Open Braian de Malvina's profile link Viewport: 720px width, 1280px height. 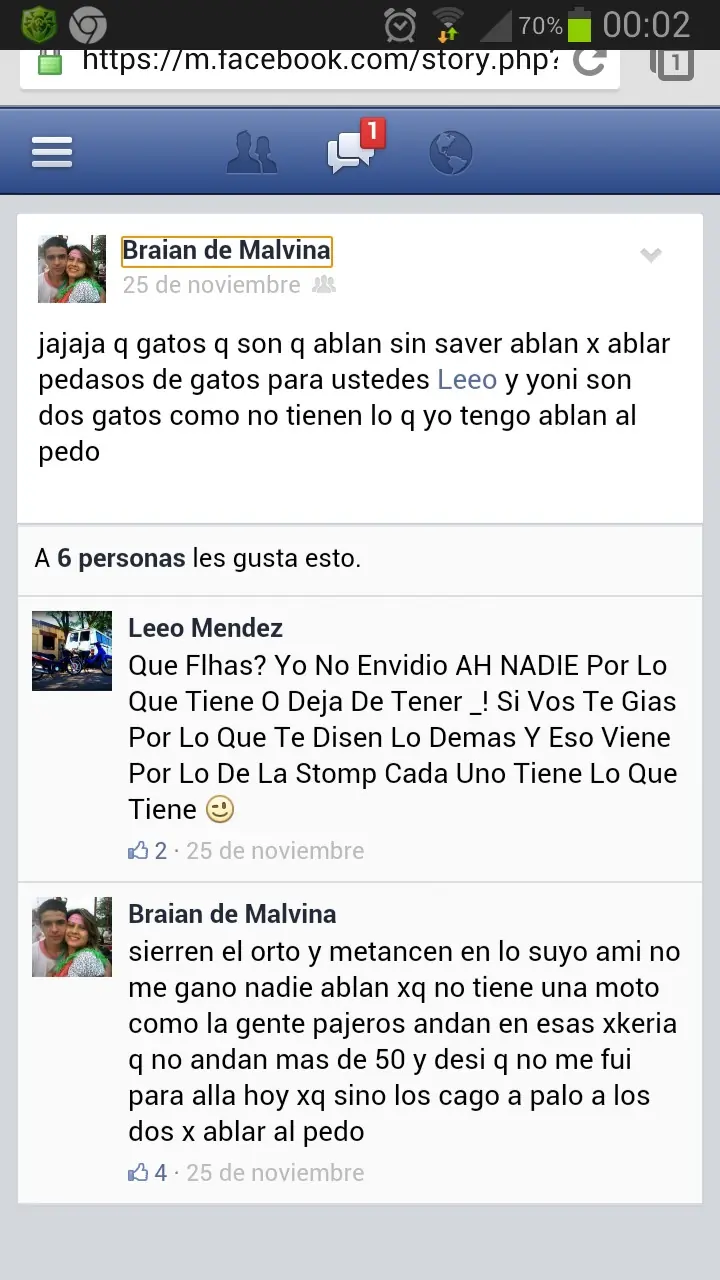(x=225, y=250)
